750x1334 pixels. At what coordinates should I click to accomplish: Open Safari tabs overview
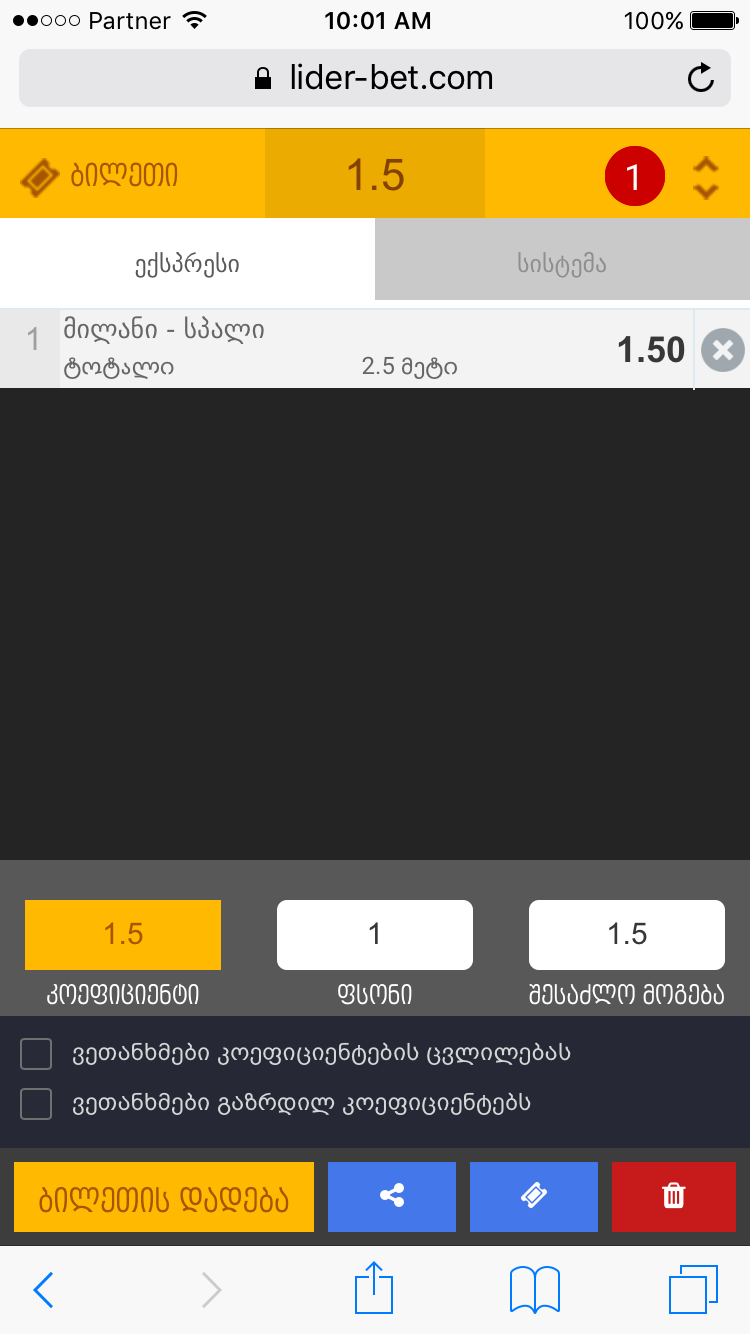(x=692, y=1290)
